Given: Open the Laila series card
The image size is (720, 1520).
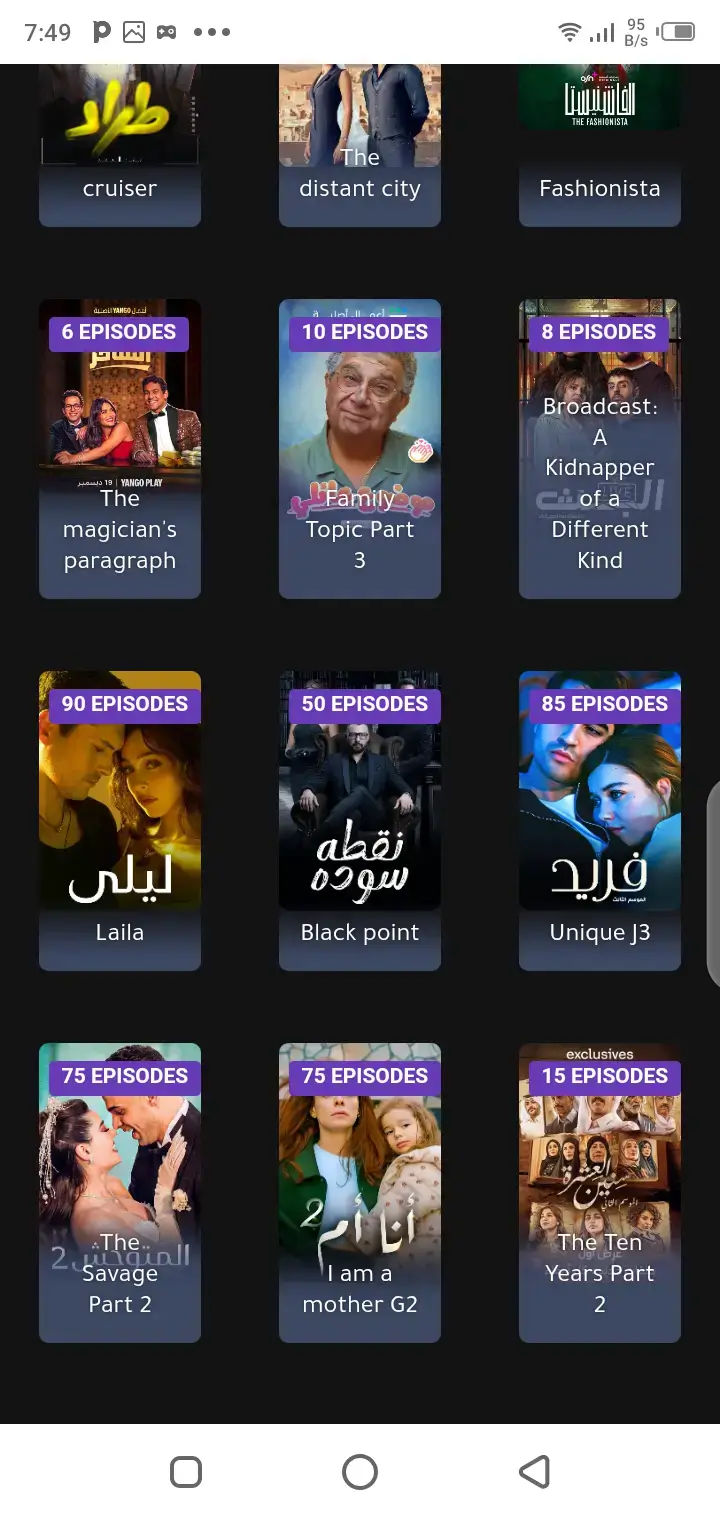Looking at the screenshot, I should (x=120, y=821).
